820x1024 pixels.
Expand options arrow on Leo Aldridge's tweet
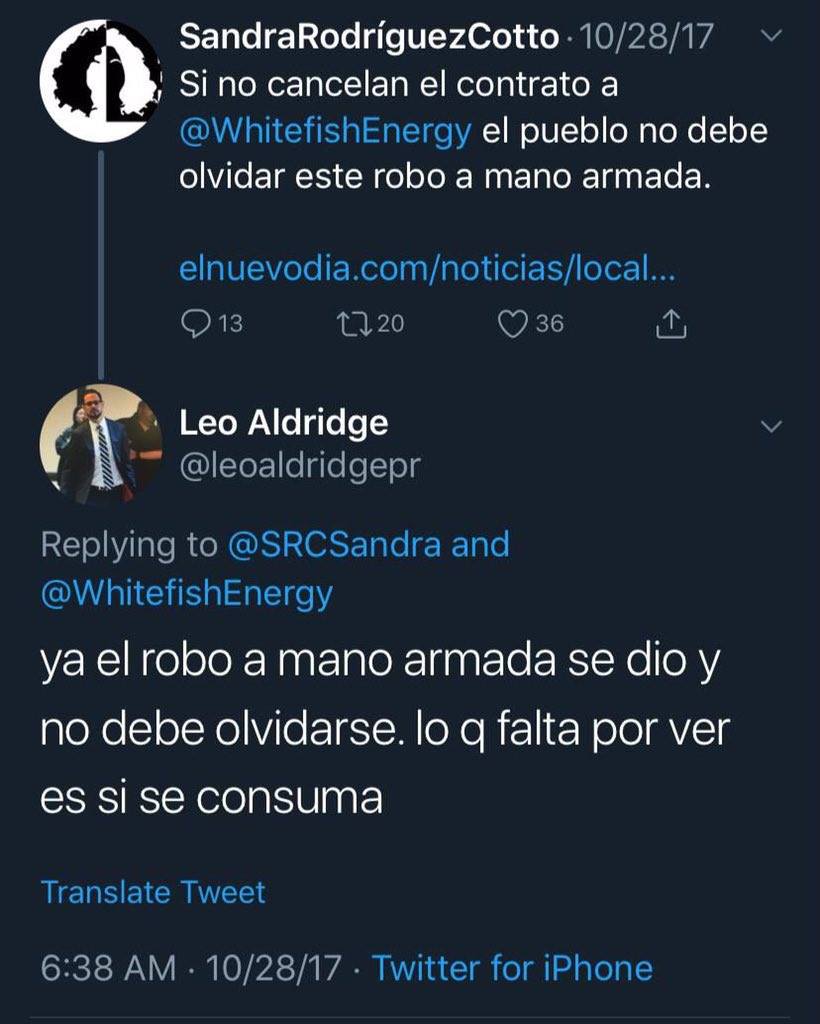click(771, 427)
